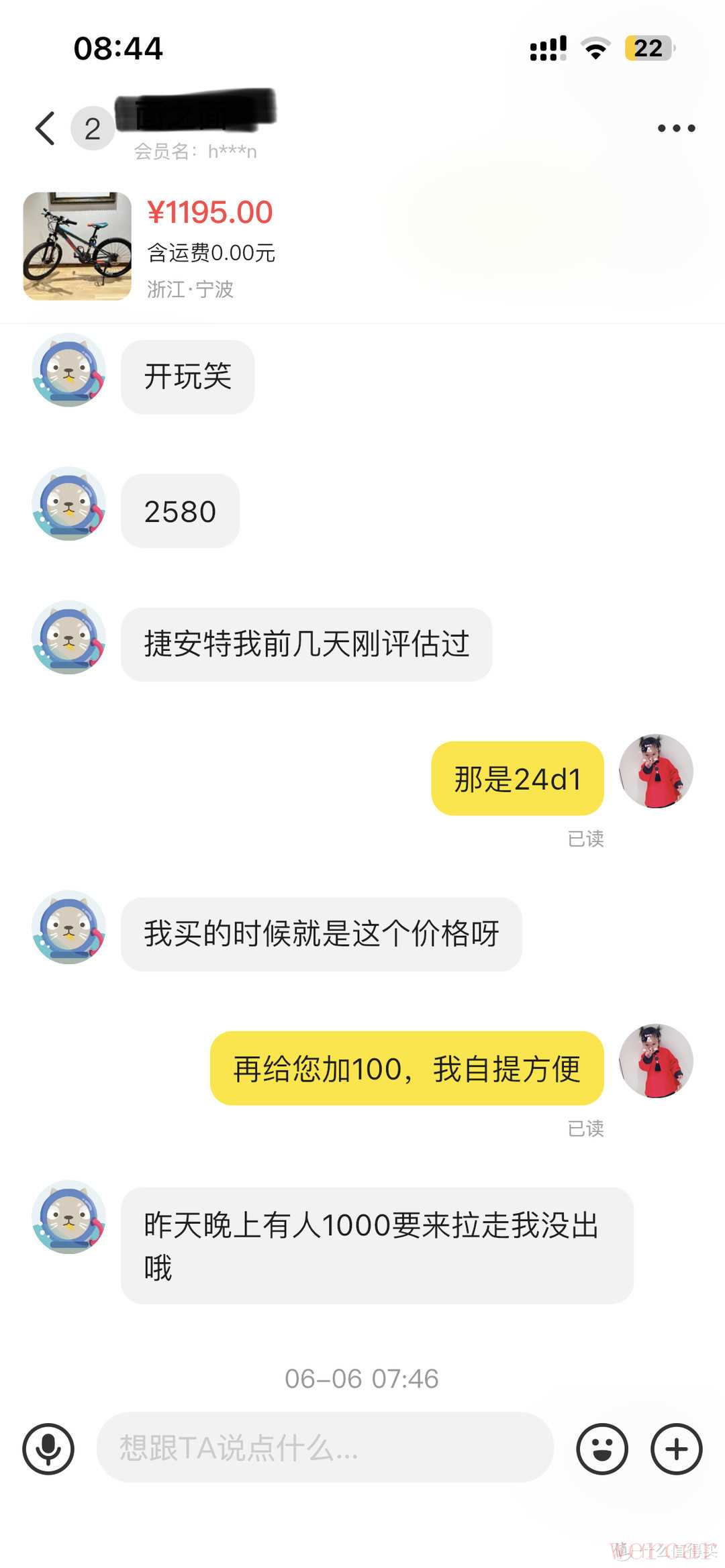View seller's cat avatar next to 开玩笑
The width and height of the screenshot is (725, 1568).
click(x=69, y=370)
